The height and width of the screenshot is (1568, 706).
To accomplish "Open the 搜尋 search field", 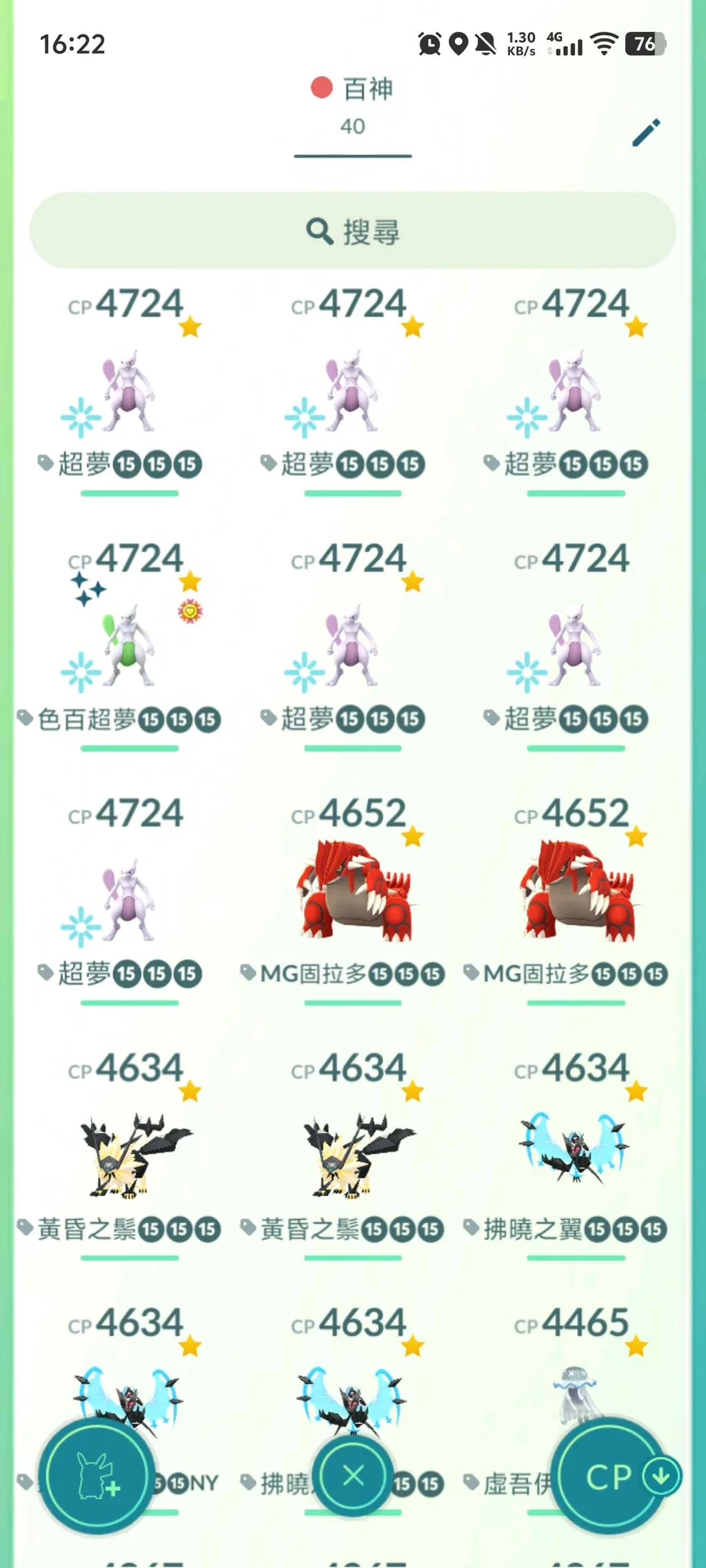I will 353,231.
